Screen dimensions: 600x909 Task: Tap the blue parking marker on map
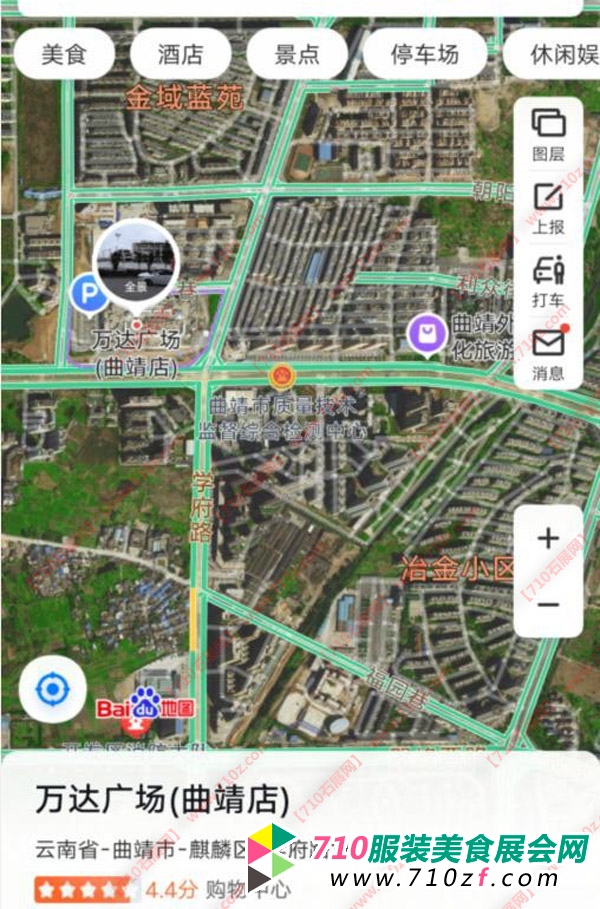86,292
